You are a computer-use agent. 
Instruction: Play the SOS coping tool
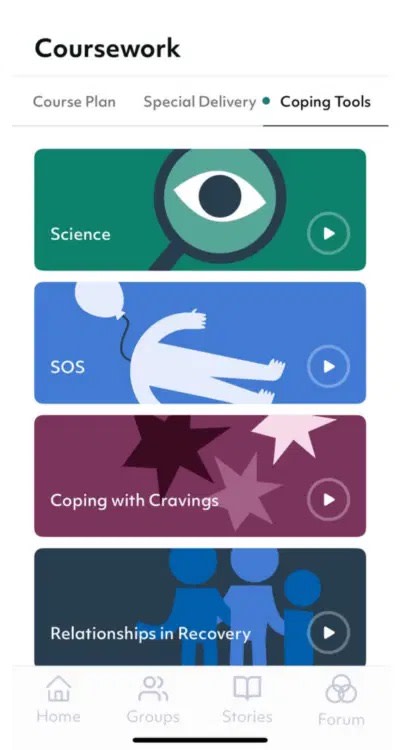(x=328, y=366)
